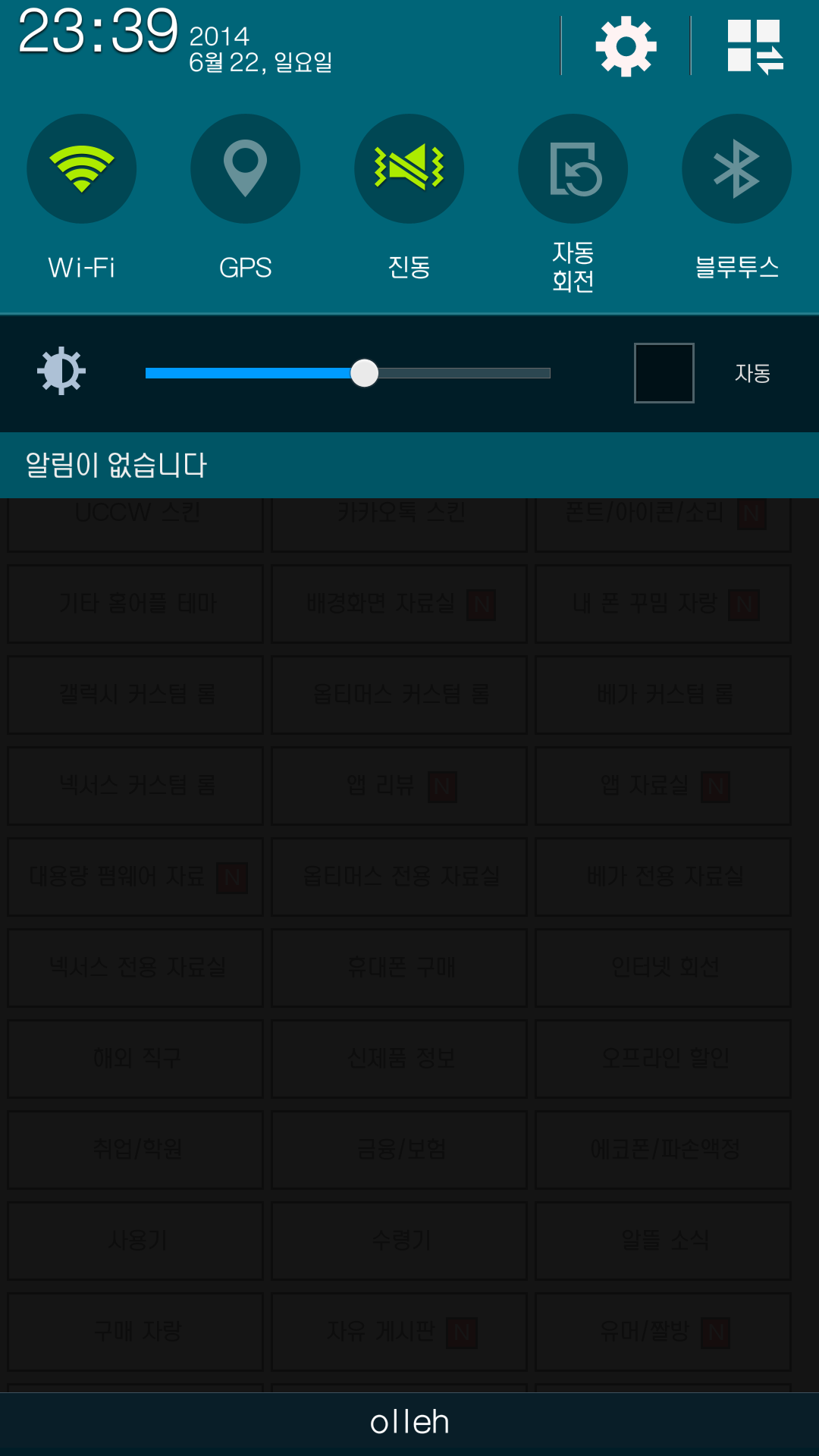The width and height of the screenshot is (819, 1456).
Task: Toggle Wi-Fi off
Action: (82, 169)
